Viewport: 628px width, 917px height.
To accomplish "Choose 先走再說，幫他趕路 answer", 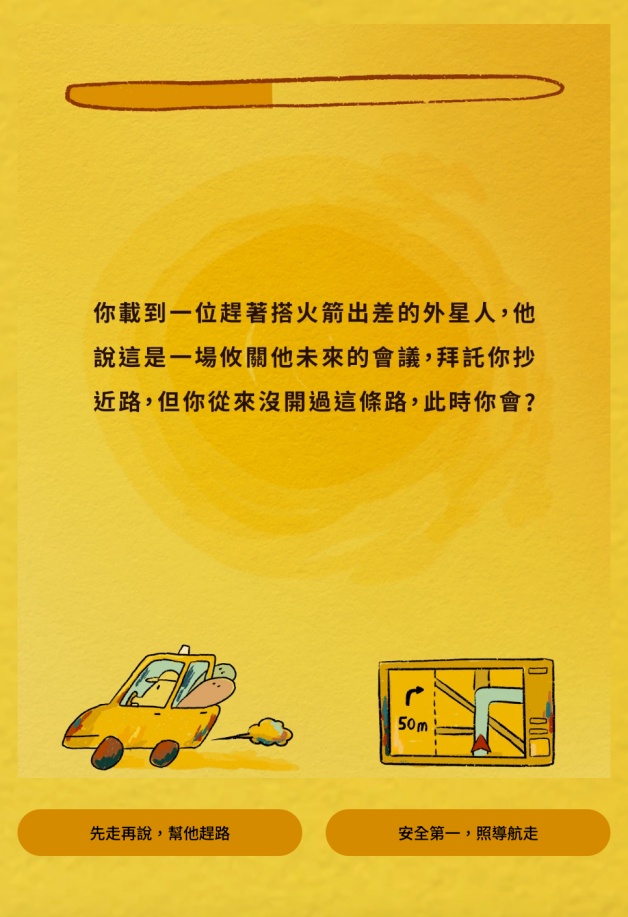I will click(x=159, y=833).
